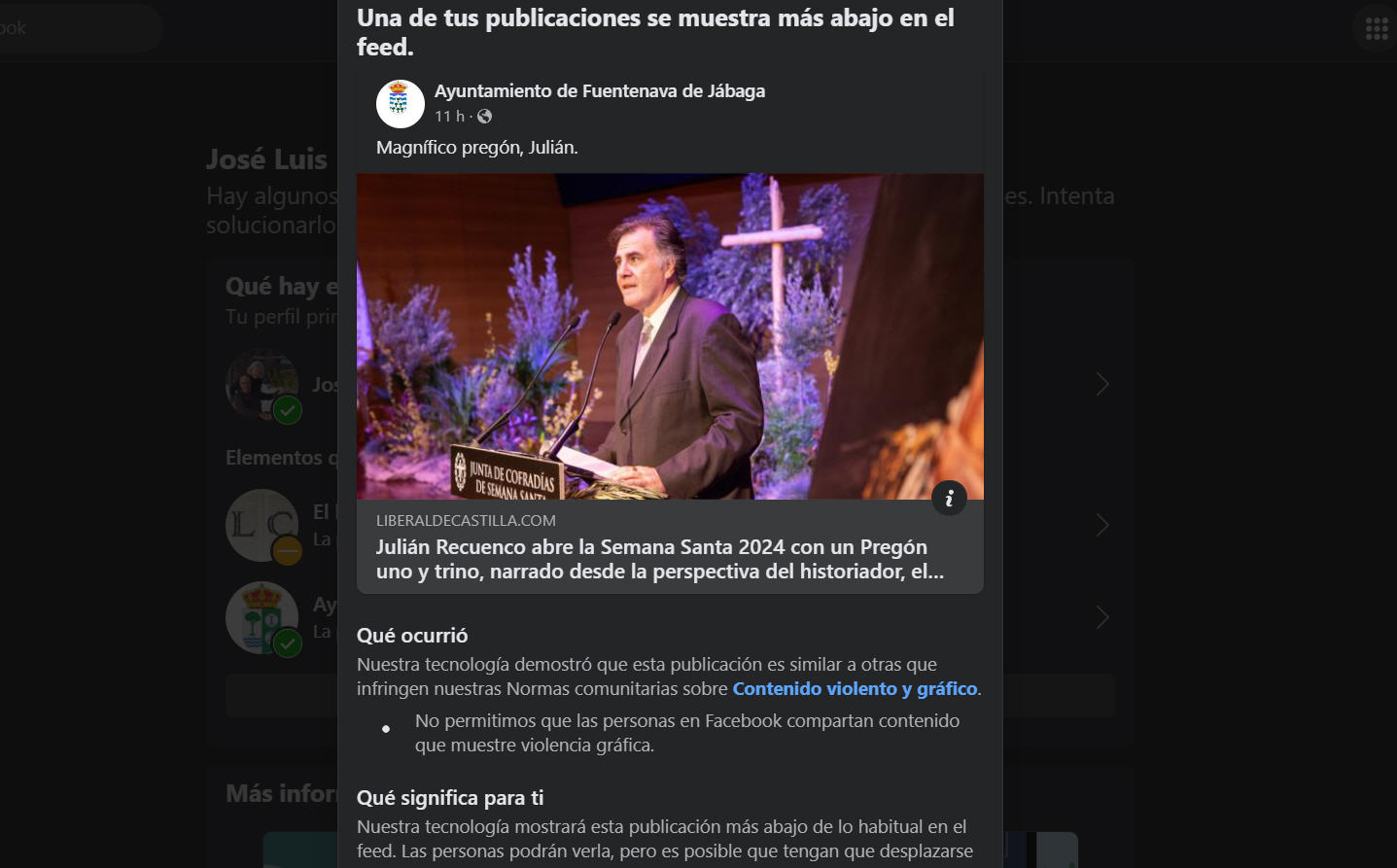Image resolution: width=1397 pixels, height=868 pixels.
Task: Tap the Ayuntamiento profile avatar in the post
Action: click(x=400, y=104)
